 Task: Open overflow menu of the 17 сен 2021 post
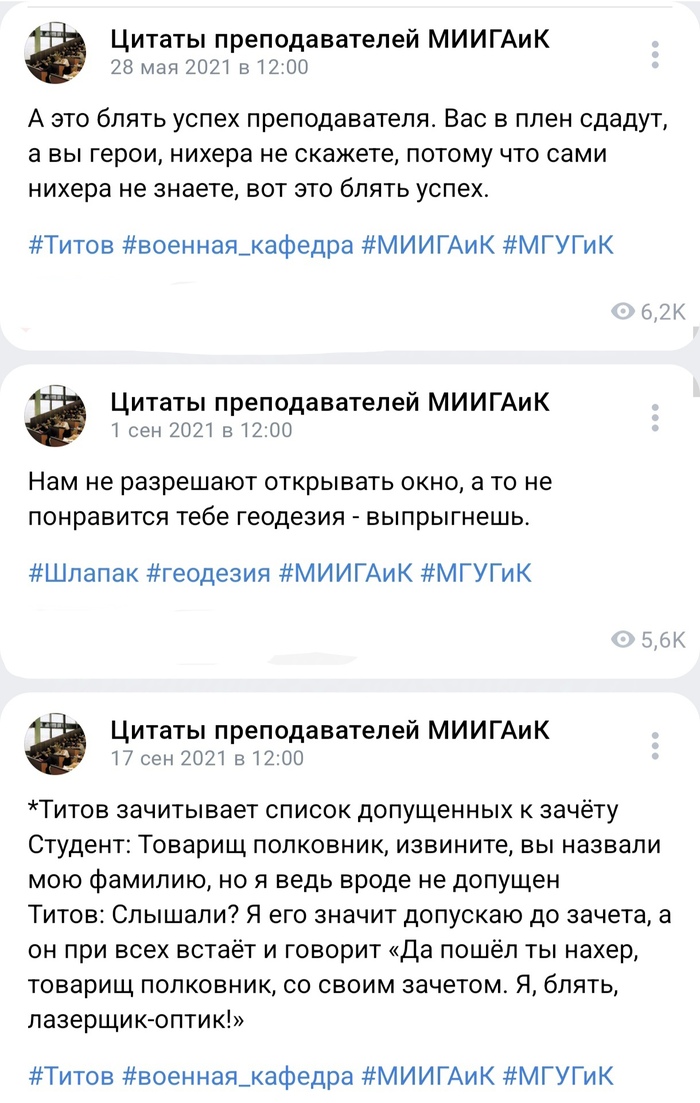[x=656, y=745]
